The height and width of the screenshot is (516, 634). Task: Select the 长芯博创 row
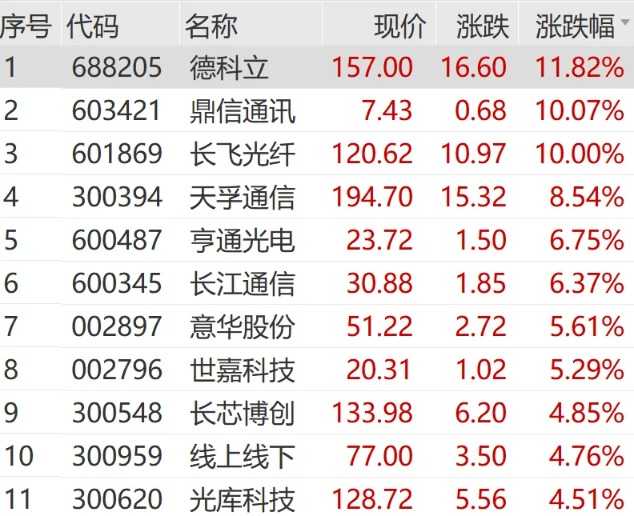(242, 413)
